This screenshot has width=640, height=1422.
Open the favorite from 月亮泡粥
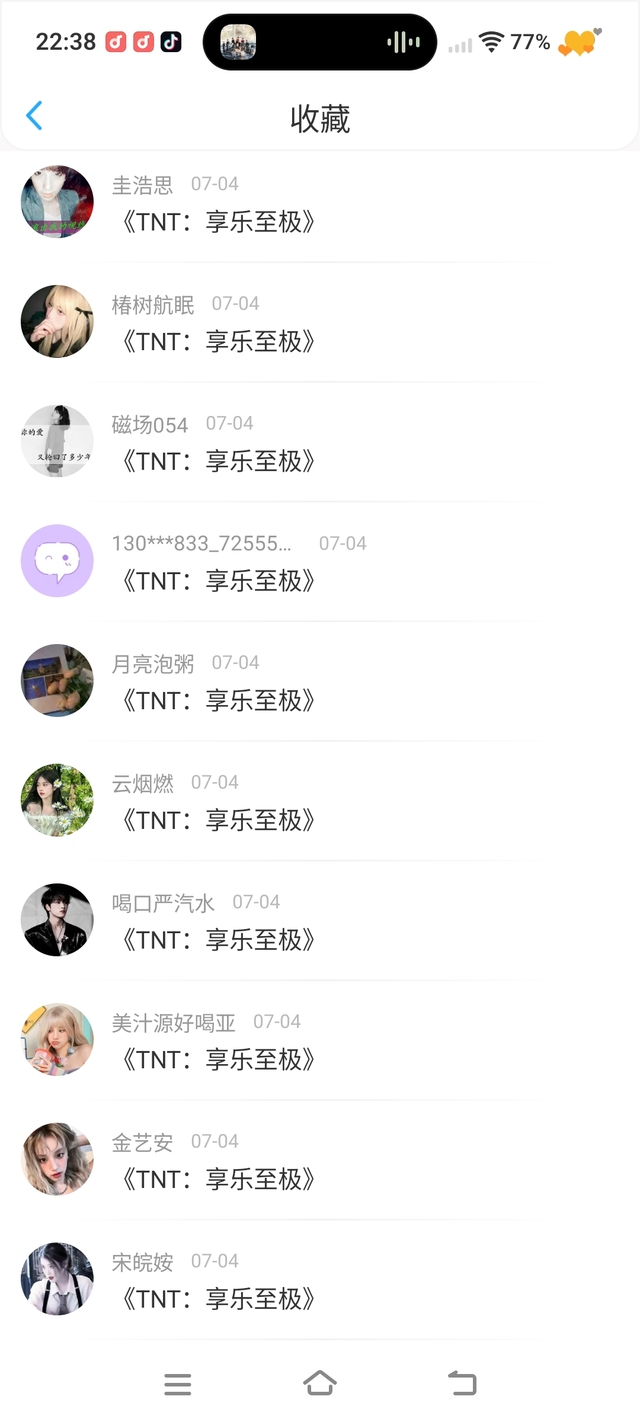tap(320, 681)
